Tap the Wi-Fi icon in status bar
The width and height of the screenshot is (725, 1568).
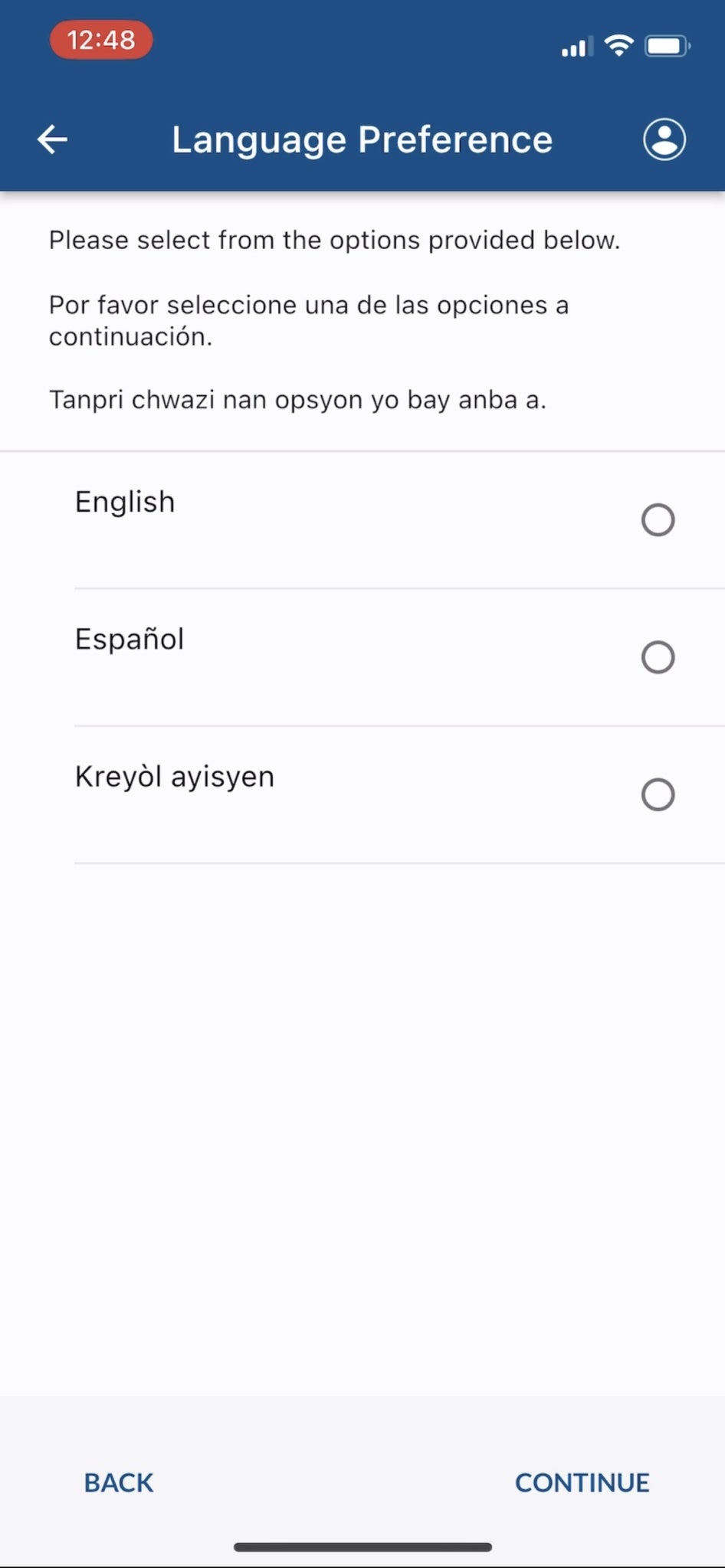[618, 46]
